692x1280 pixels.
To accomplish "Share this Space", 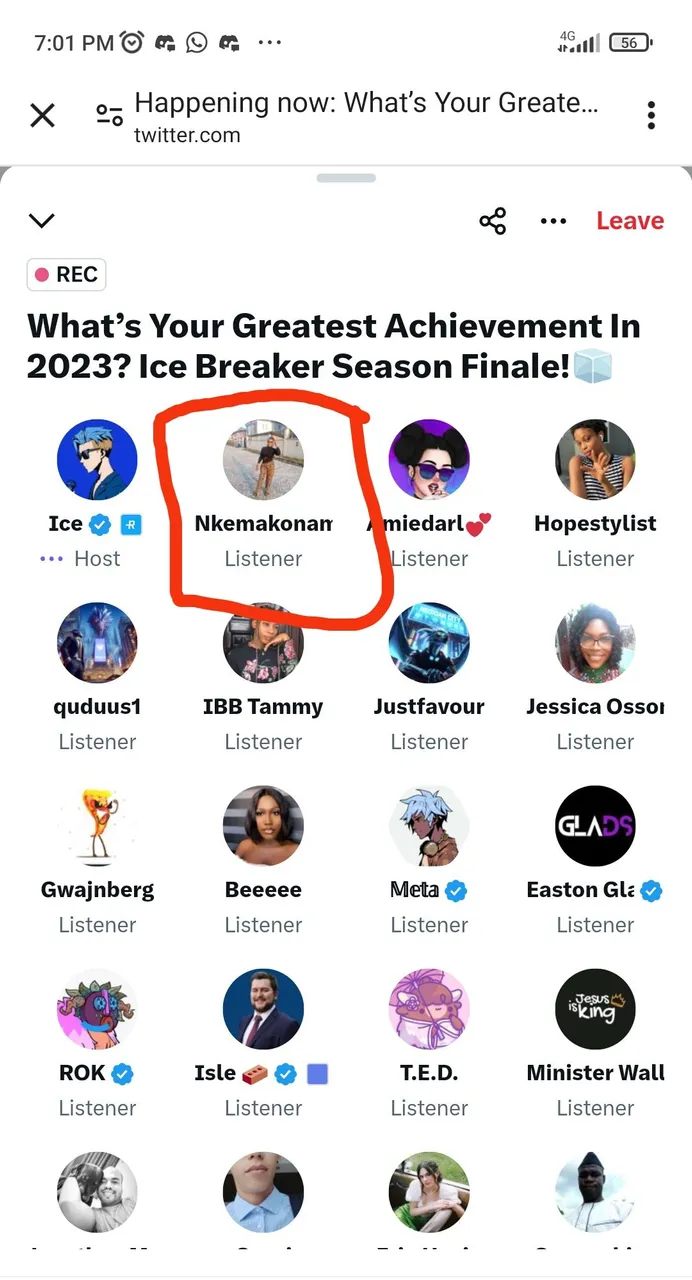I will tap(493, 221).
